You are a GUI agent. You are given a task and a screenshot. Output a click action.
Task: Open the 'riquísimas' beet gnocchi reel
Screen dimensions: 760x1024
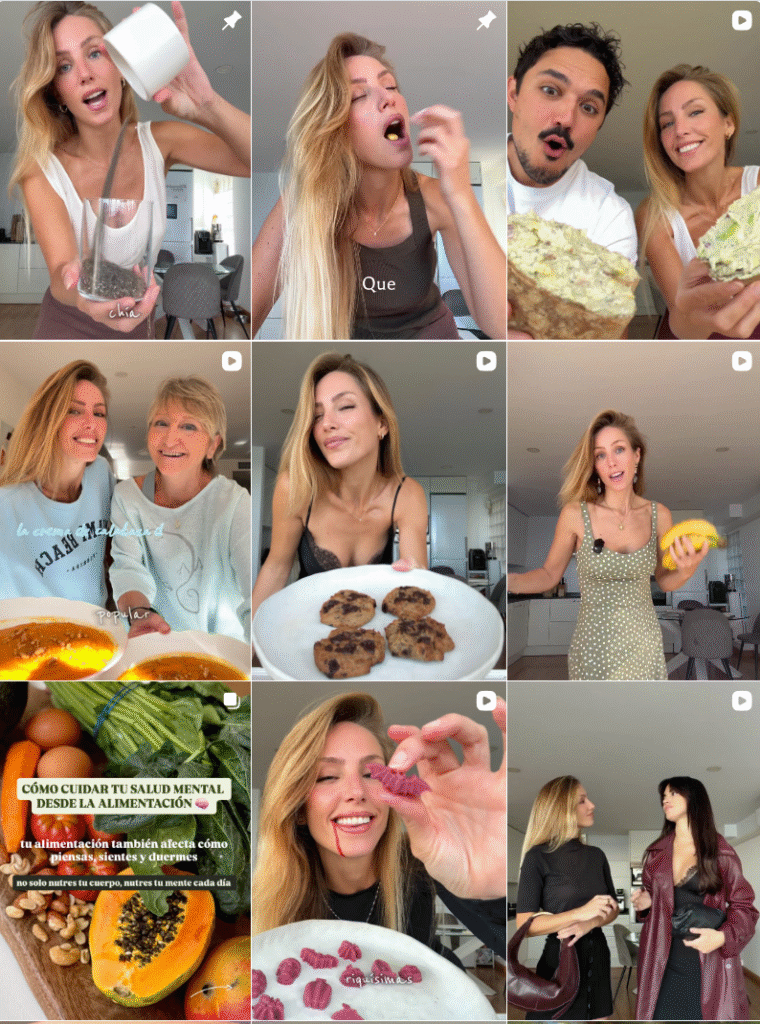380,850
